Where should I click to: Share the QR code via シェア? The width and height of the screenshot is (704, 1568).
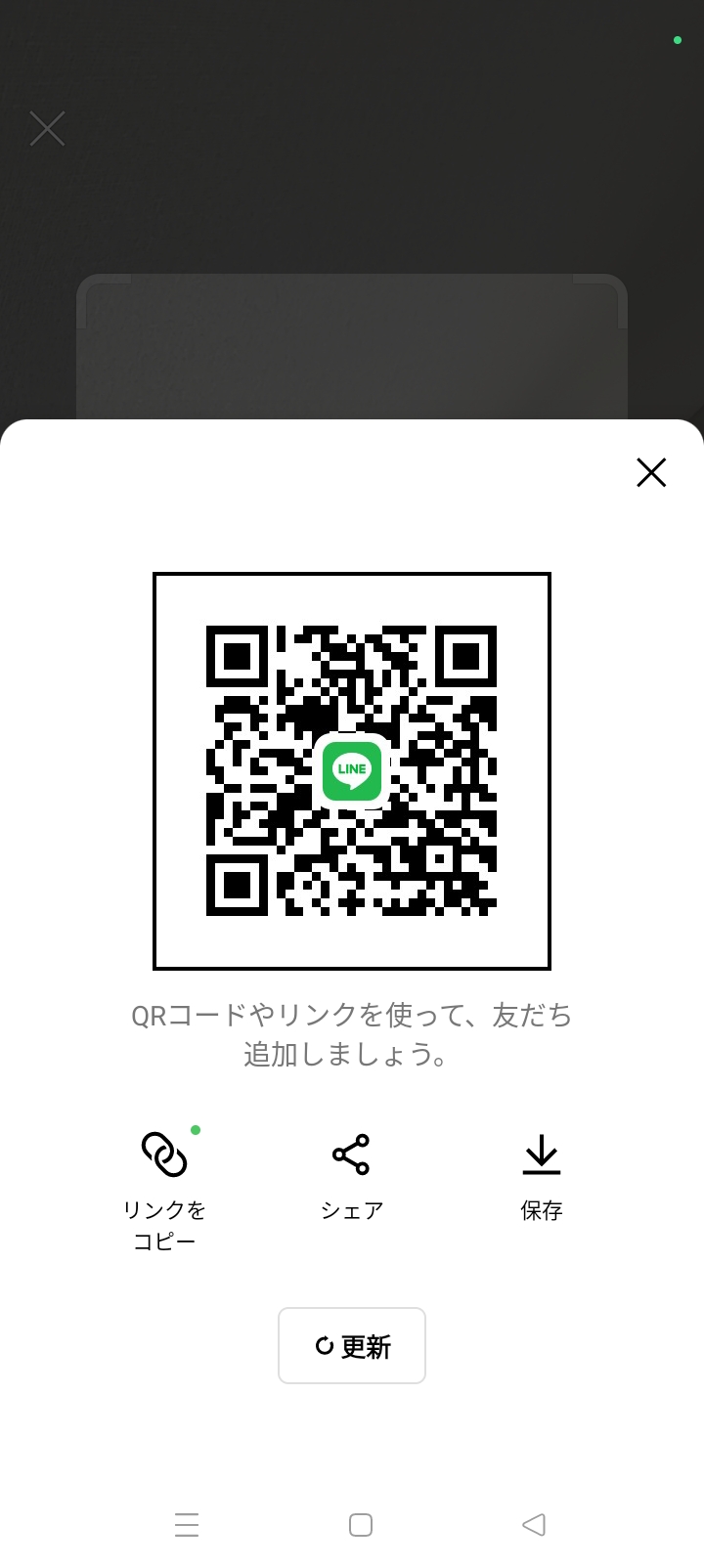tap(352, 1177)
